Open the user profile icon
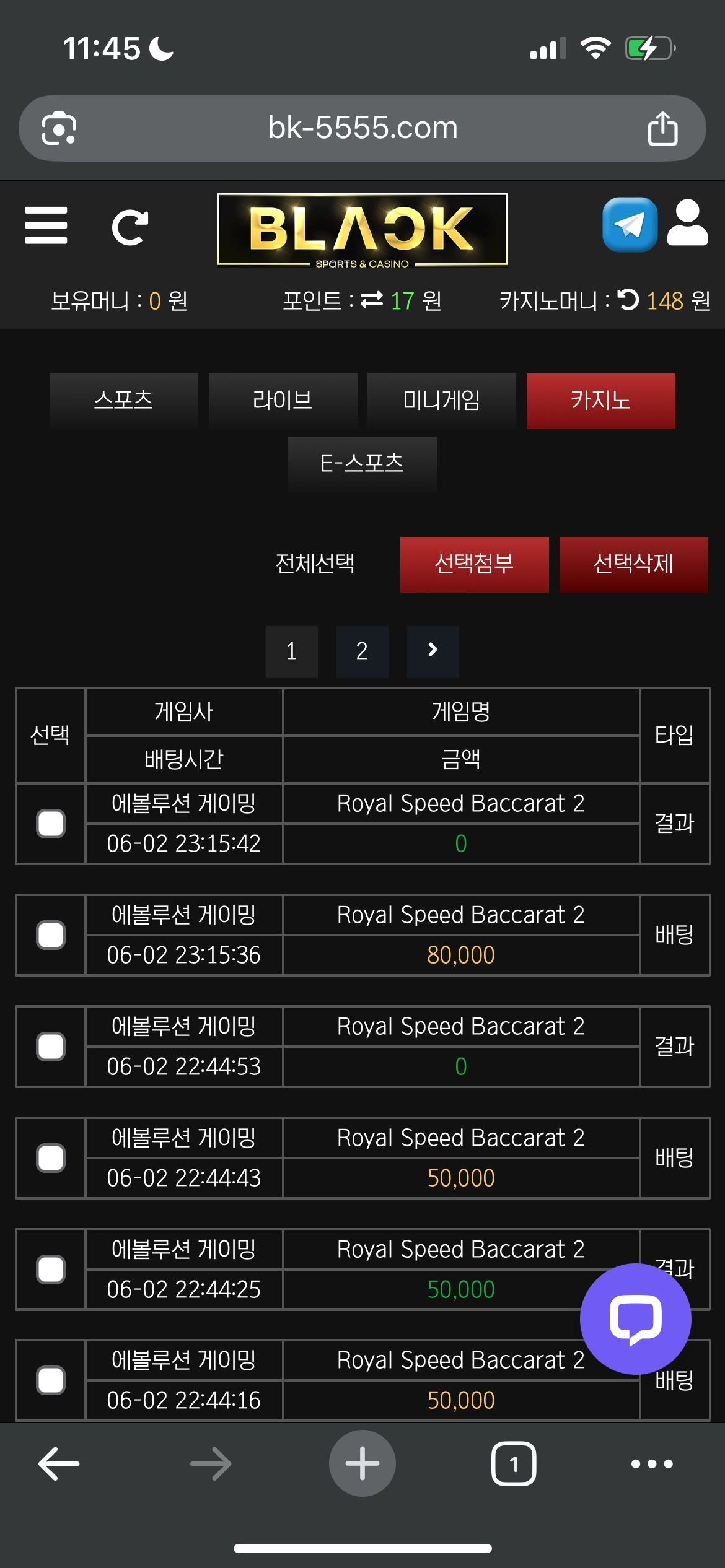 pyautogui.click(x=687, y=224)
